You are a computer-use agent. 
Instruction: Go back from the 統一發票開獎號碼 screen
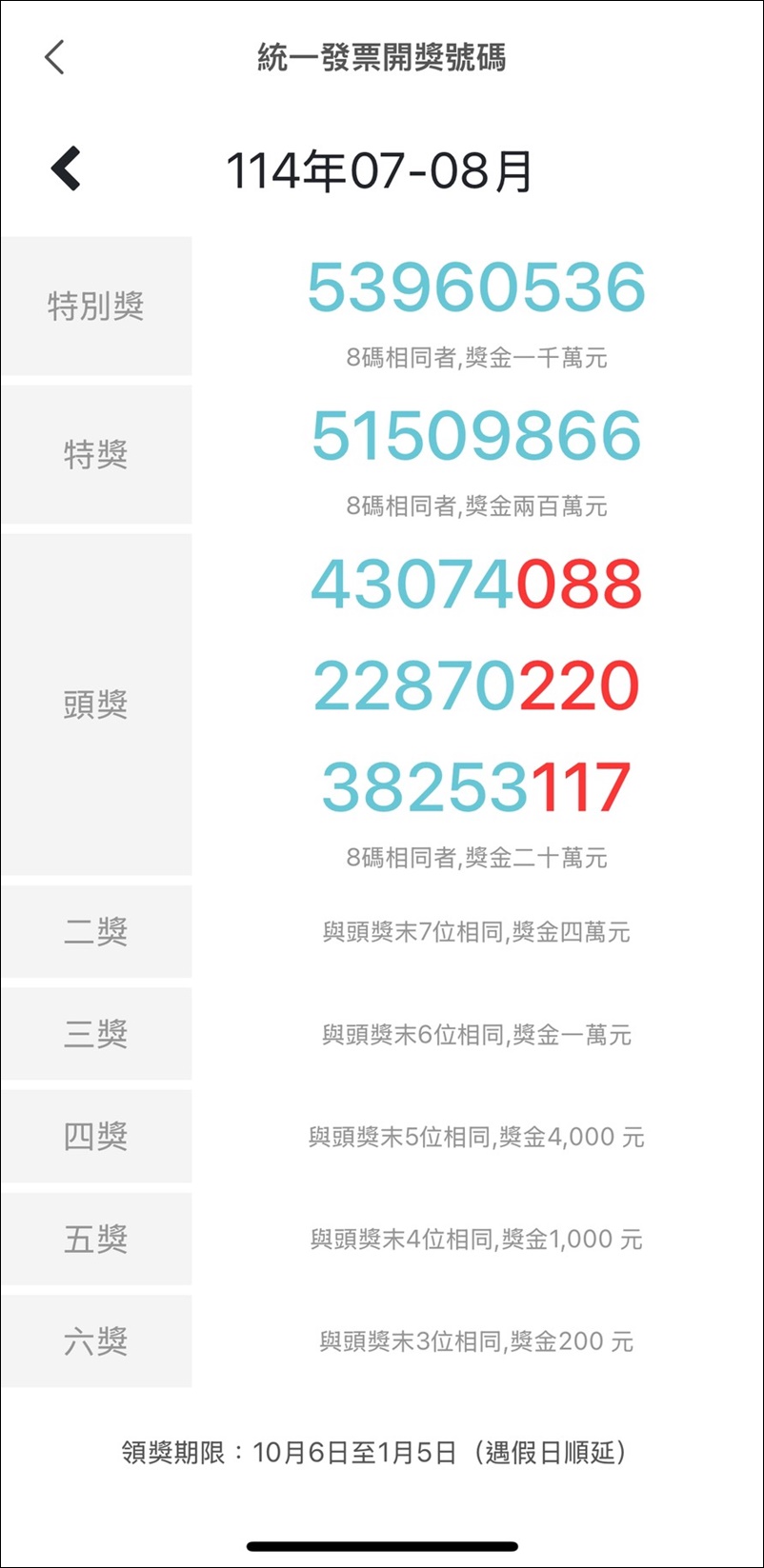55,57
